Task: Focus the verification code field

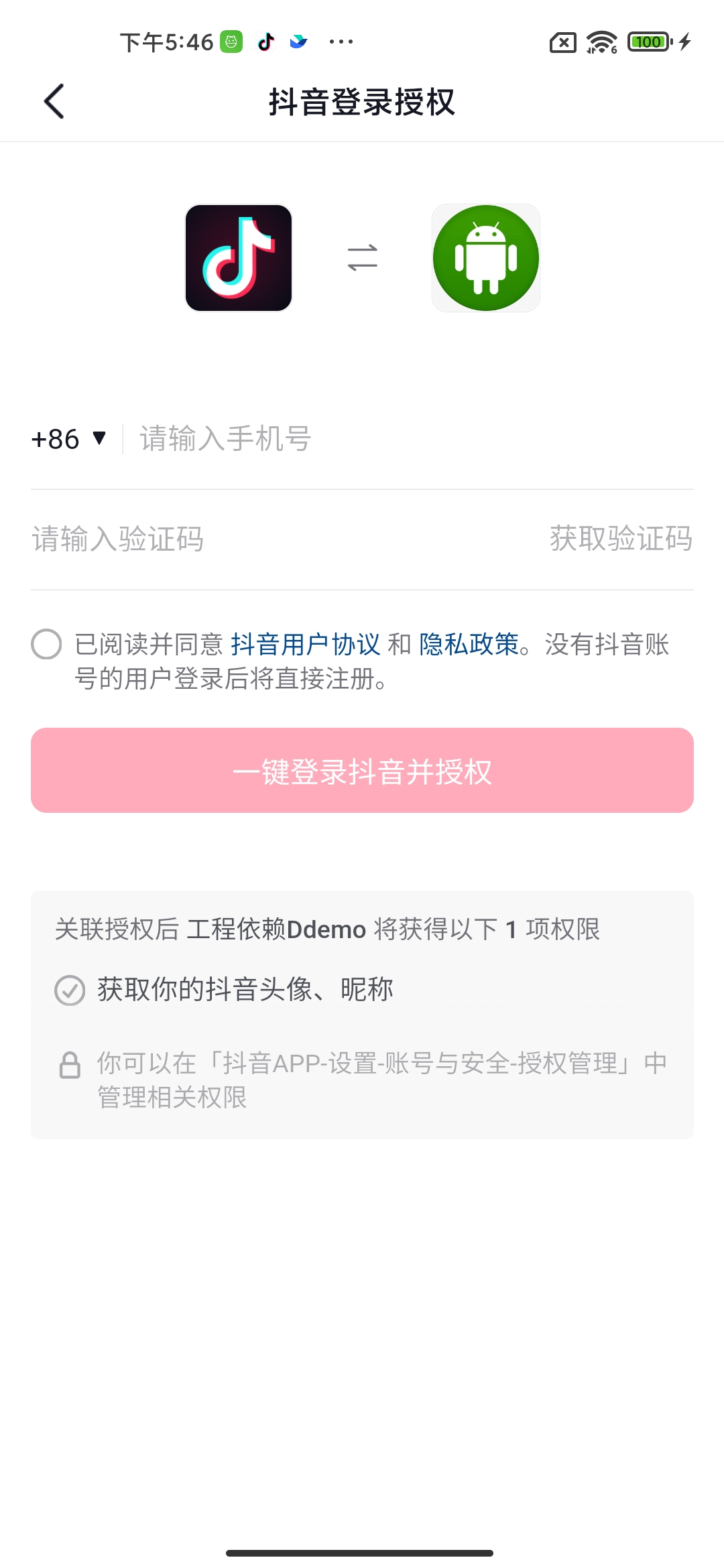Action: tap(282, 539)
